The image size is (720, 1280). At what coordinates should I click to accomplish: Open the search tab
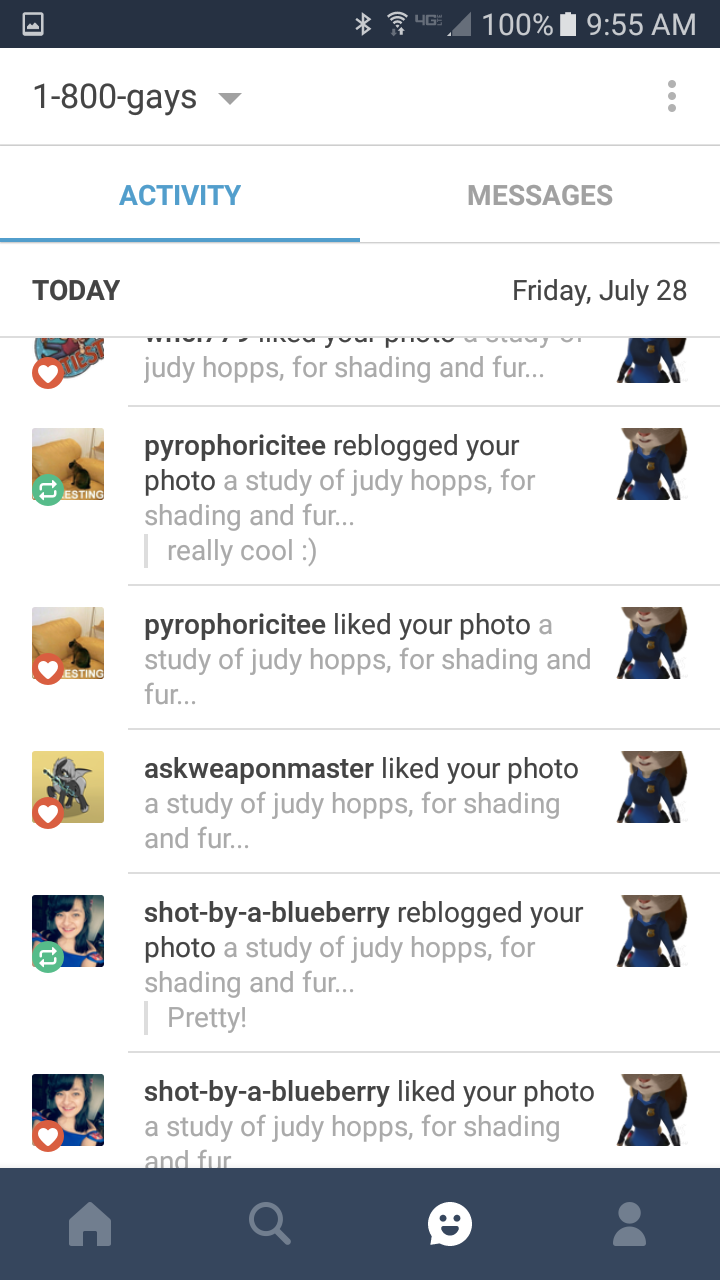coord(270,1224)
